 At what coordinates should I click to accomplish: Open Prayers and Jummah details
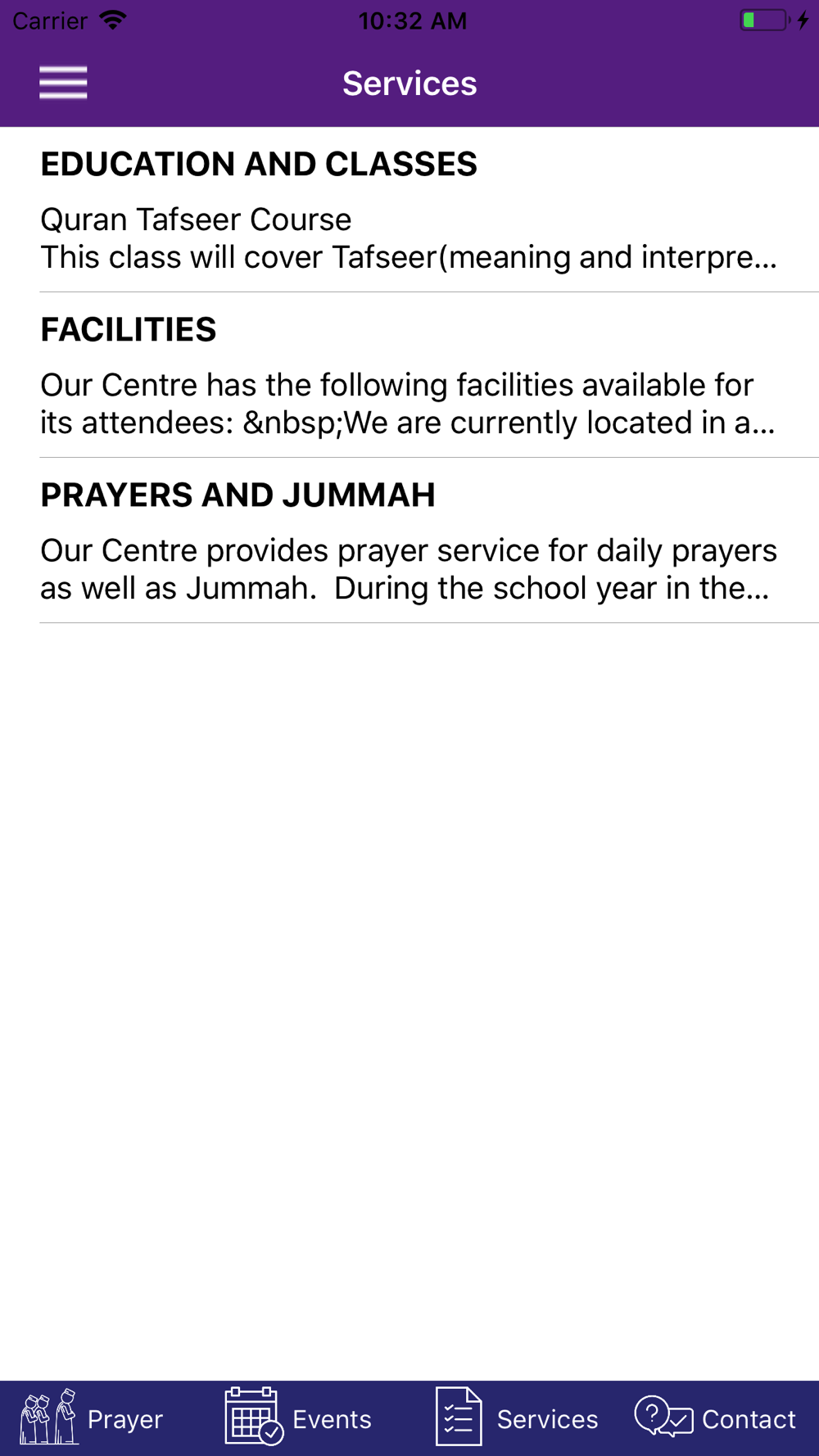coord(409,541)
